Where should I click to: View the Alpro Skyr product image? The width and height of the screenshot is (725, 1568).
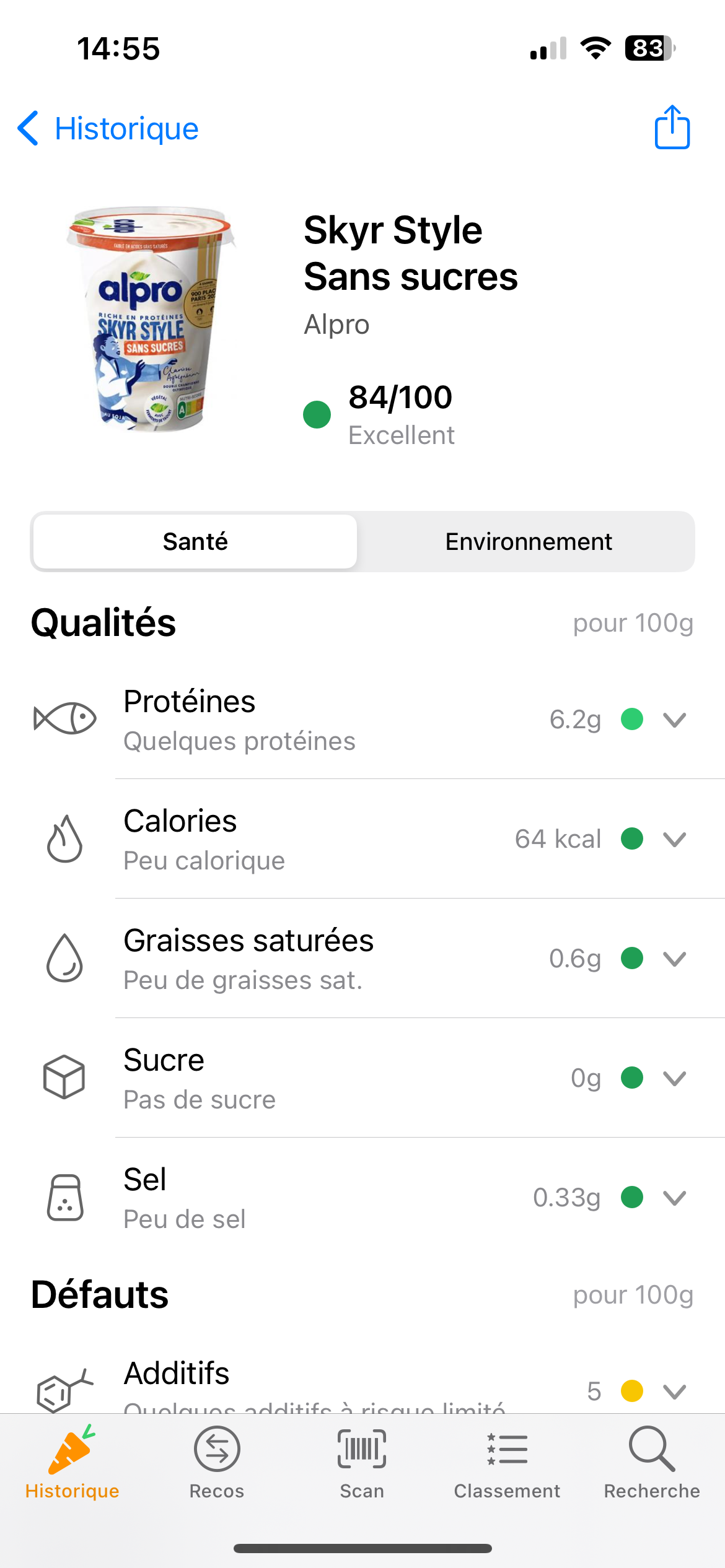[x=152, y=319]
